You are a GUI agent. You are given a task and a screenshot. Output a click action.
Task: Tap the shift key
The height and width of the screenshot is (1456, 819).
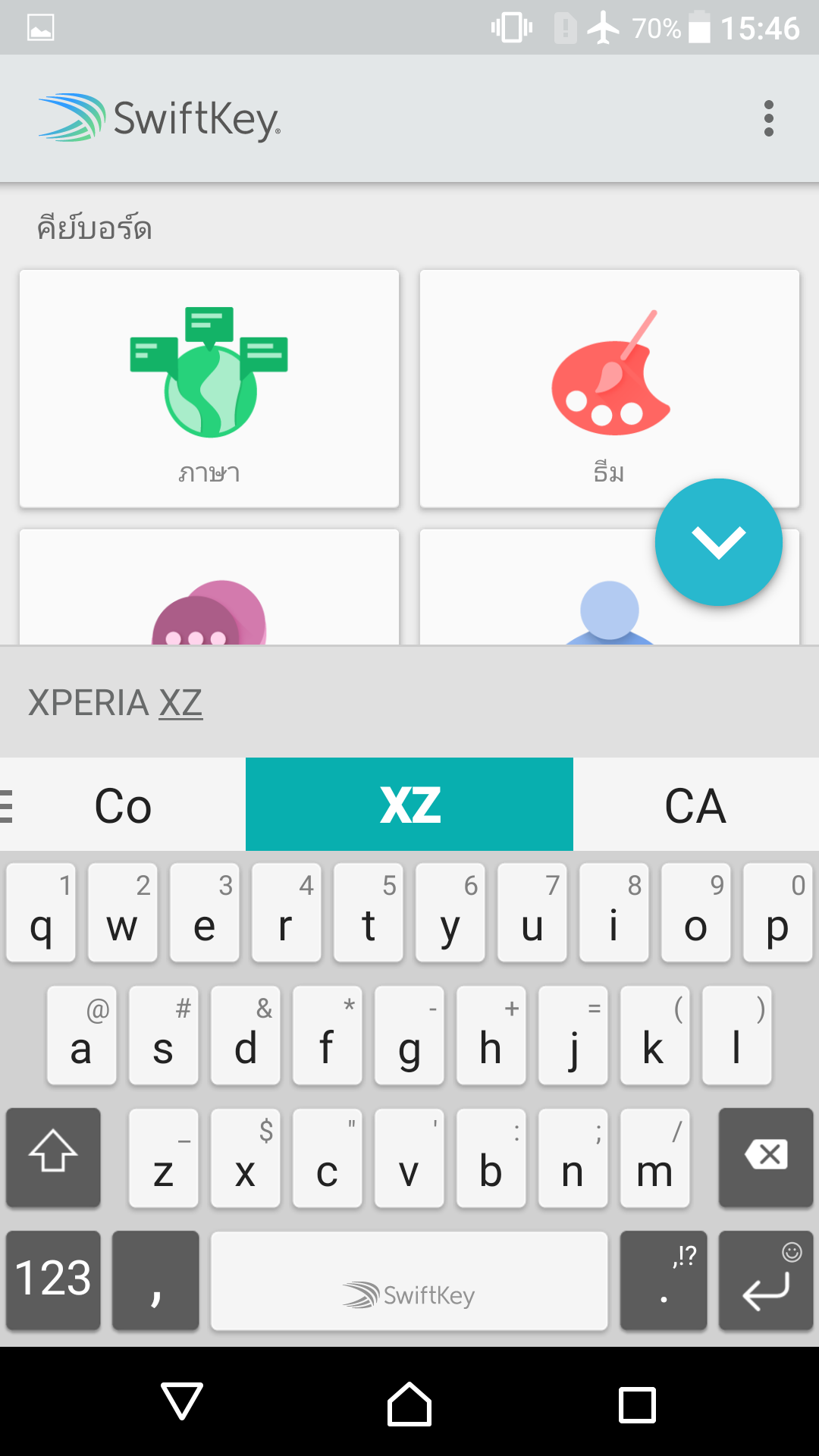click(53, 1156)
